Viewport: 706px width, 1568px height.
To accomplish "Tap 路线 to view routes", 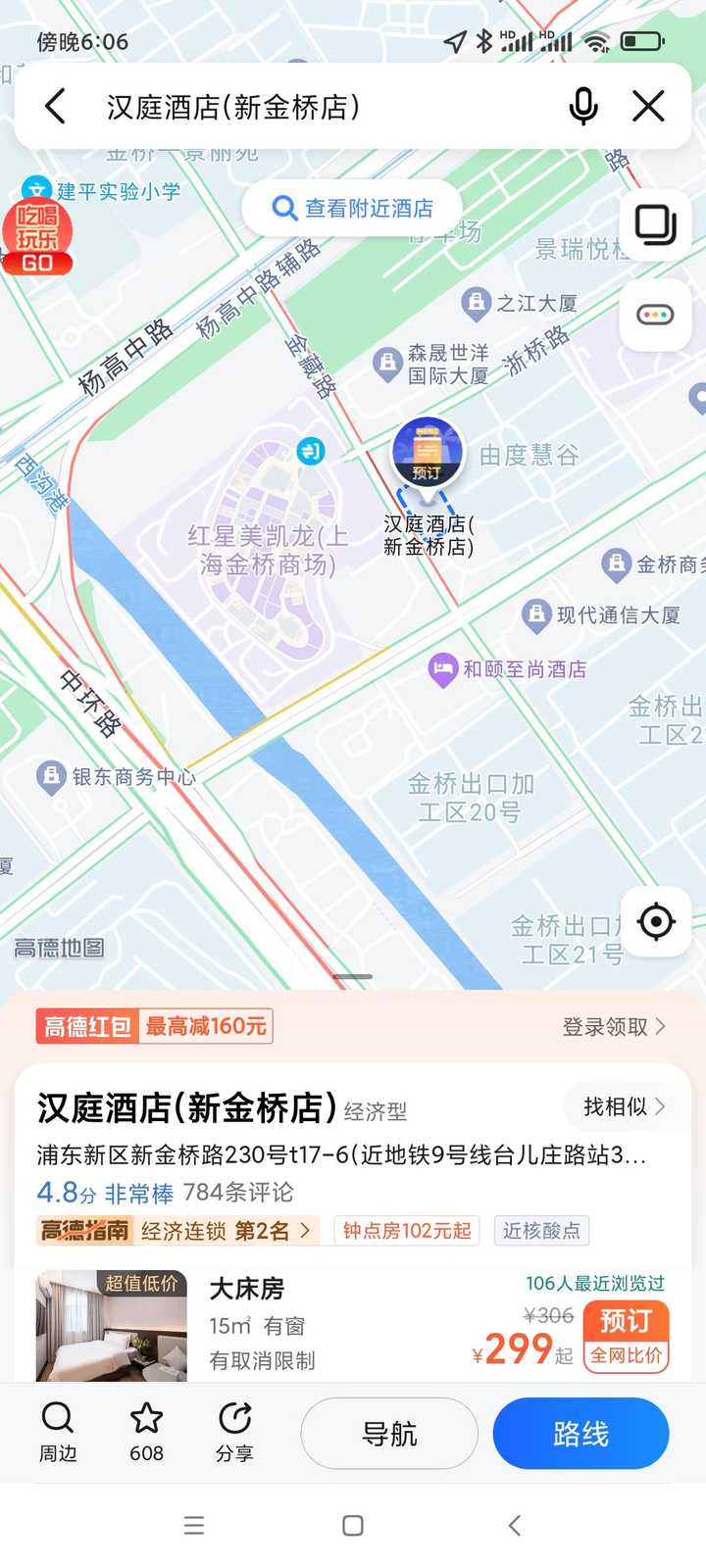I will pos(580,1434).
